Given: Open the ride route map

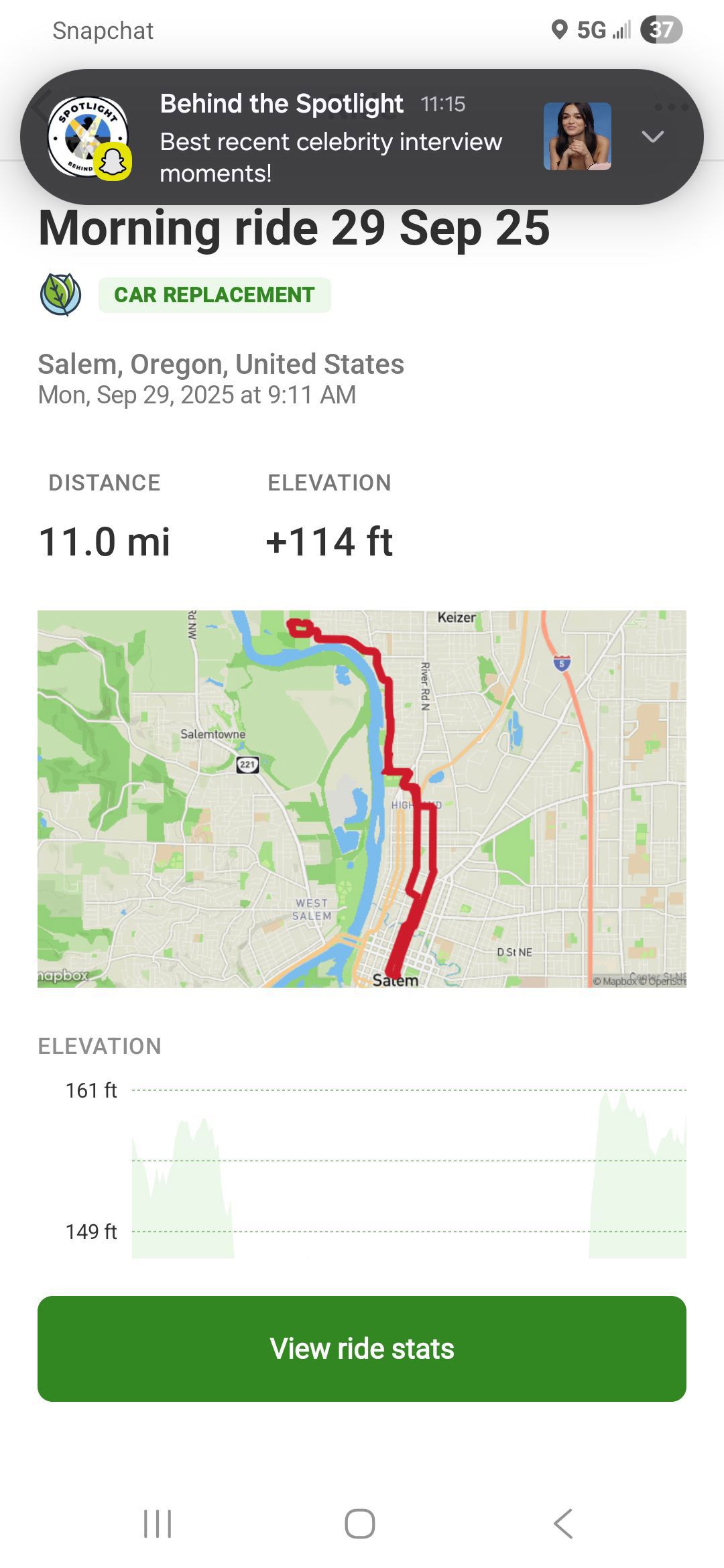Looking at the screenshot, I should point(362,798).
